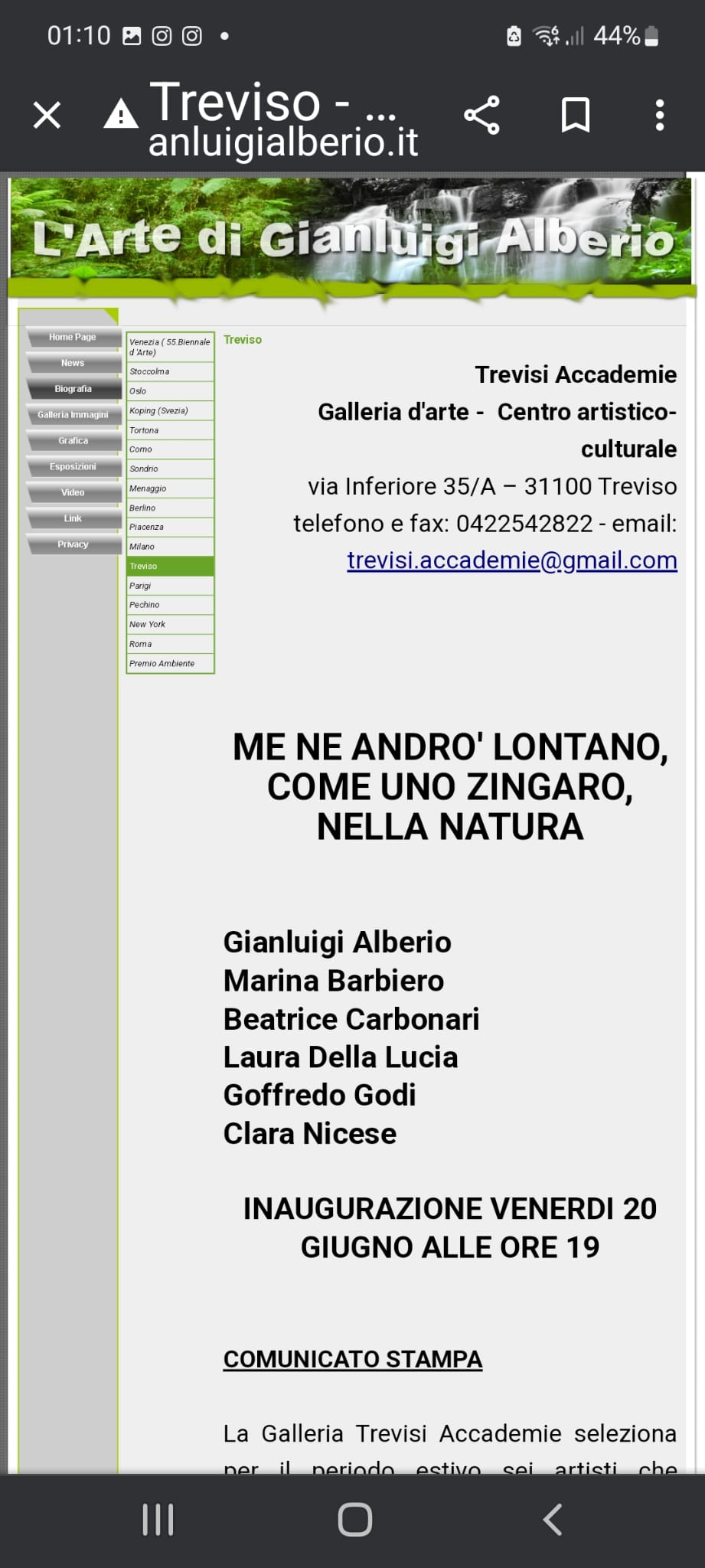Open the Video section
Screen dimensions: 705x1568
[x=73, y=492]
